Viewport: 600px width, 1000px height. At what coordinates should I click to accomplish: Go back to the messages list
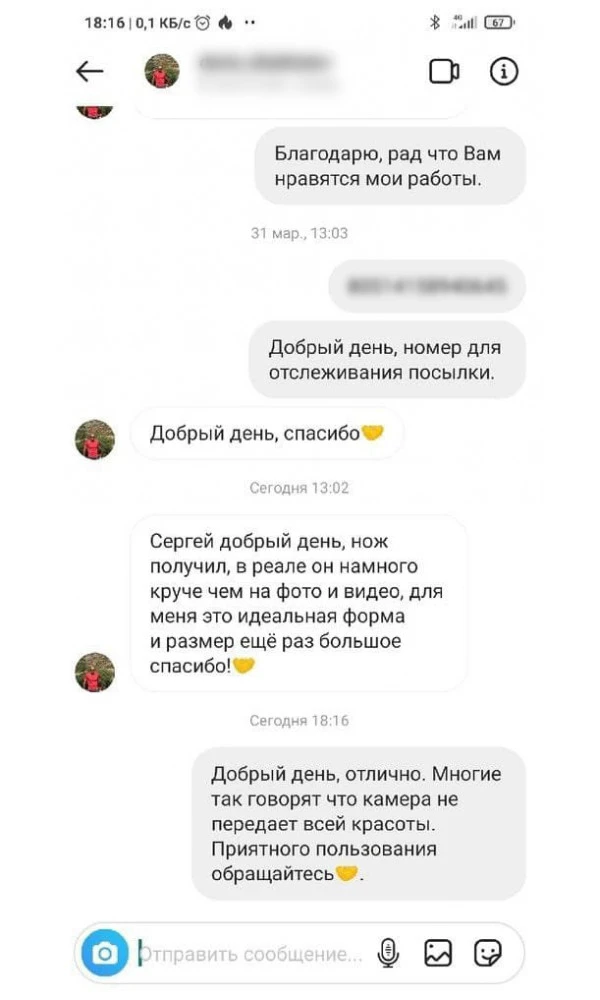(x=90, y=72)
